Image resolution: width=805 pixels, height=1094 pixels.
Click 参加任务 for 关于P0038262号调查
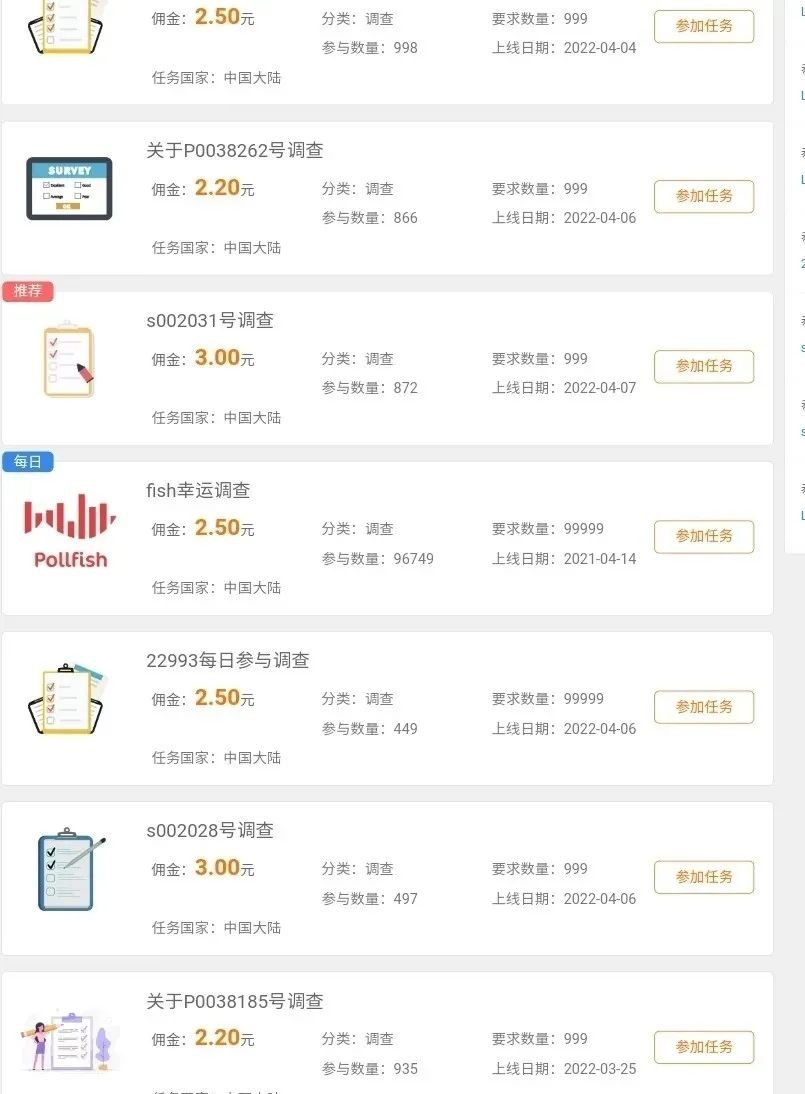(703, 196)
